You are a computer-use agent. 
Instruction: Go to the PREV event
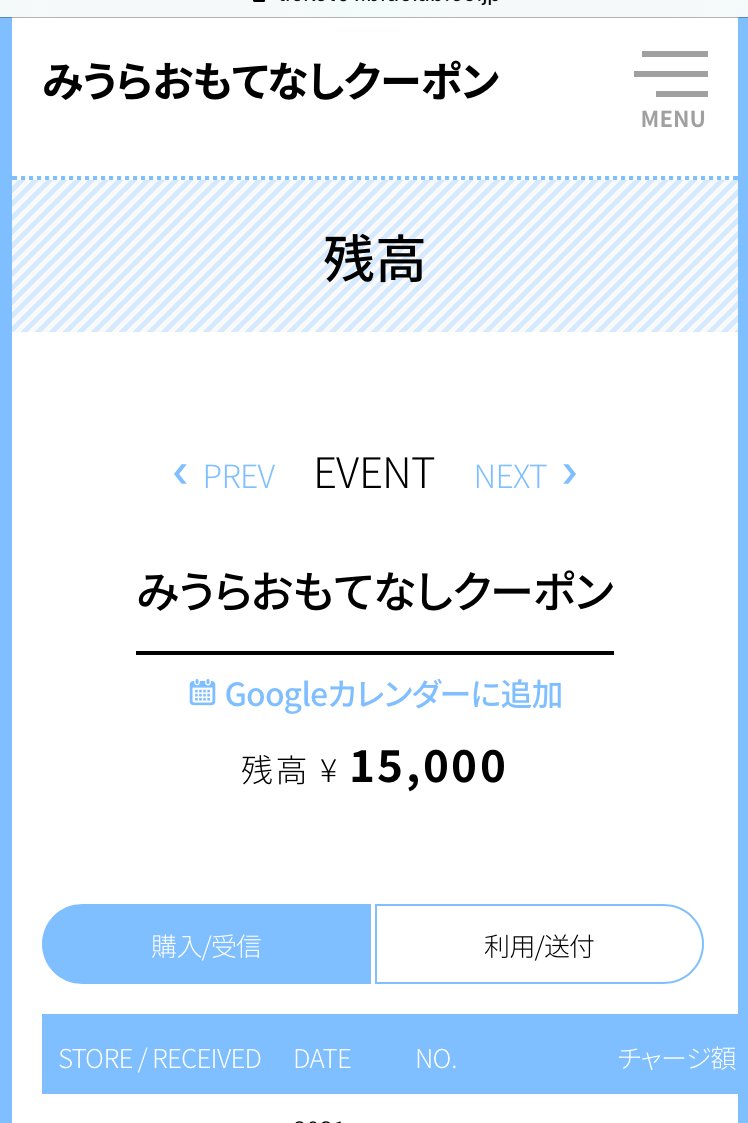tap(225, 475)
